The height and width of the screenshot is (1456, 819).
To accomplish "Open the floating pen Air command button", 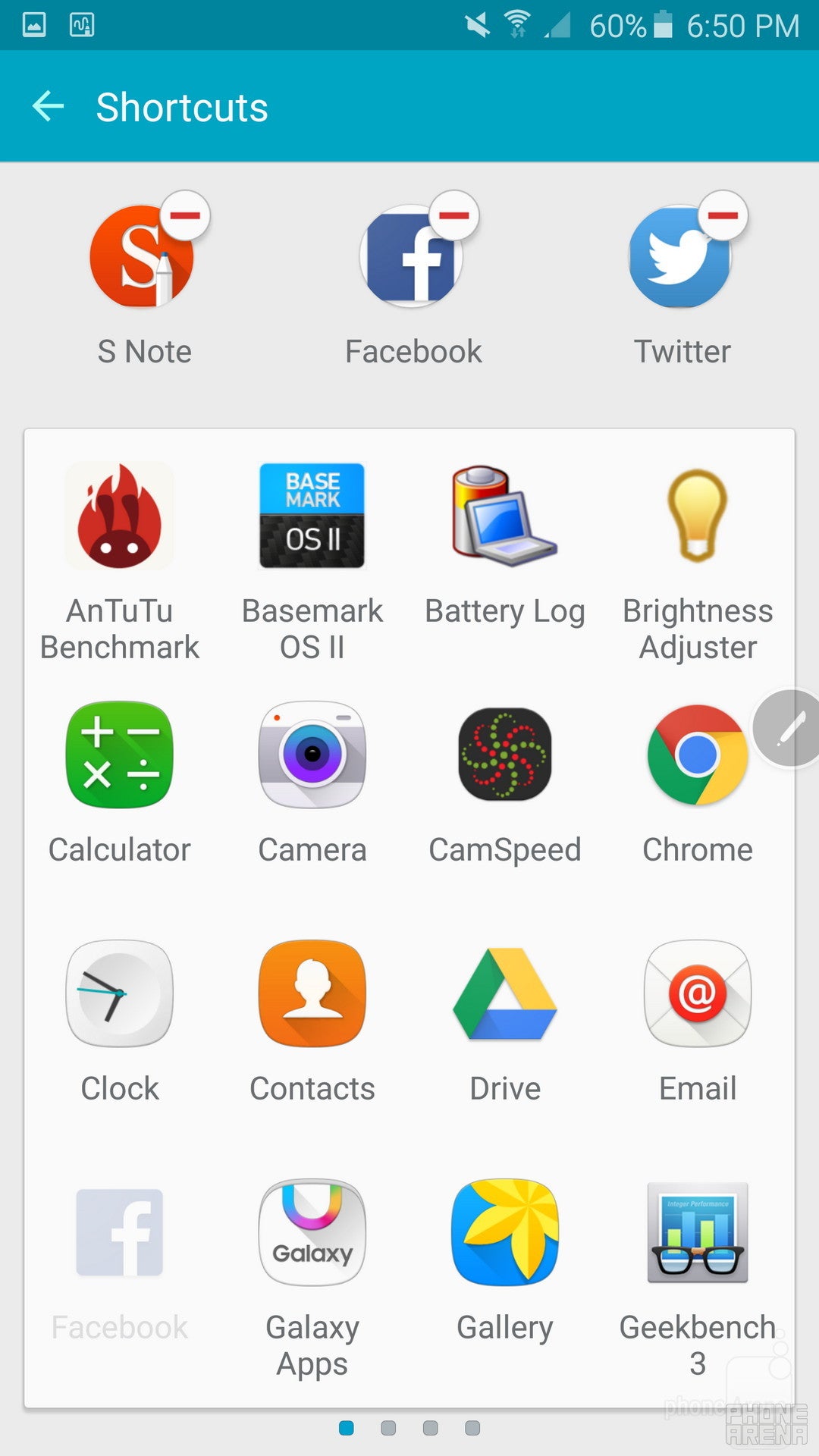I will pos(789,729).
